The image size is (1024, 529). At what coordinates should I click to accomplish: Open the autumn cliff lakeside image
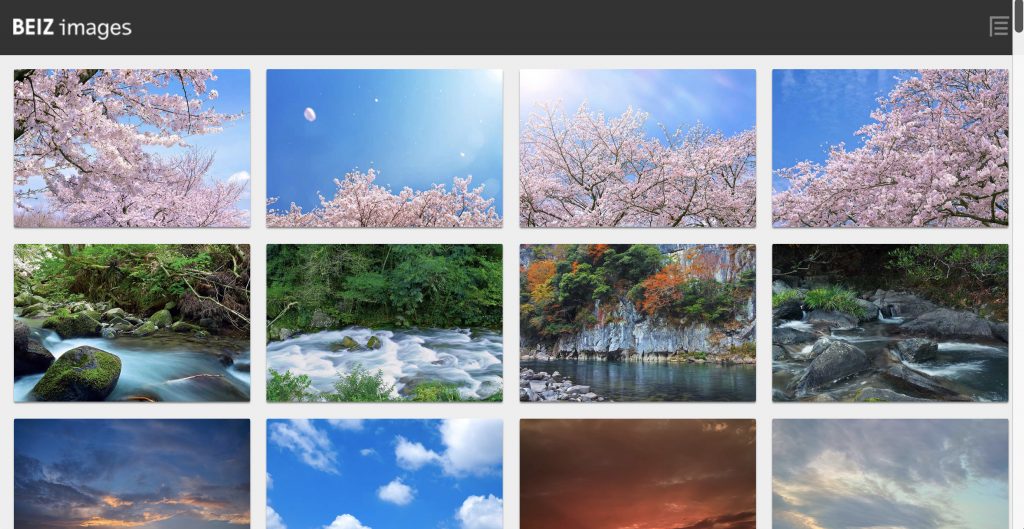[637, 323]
